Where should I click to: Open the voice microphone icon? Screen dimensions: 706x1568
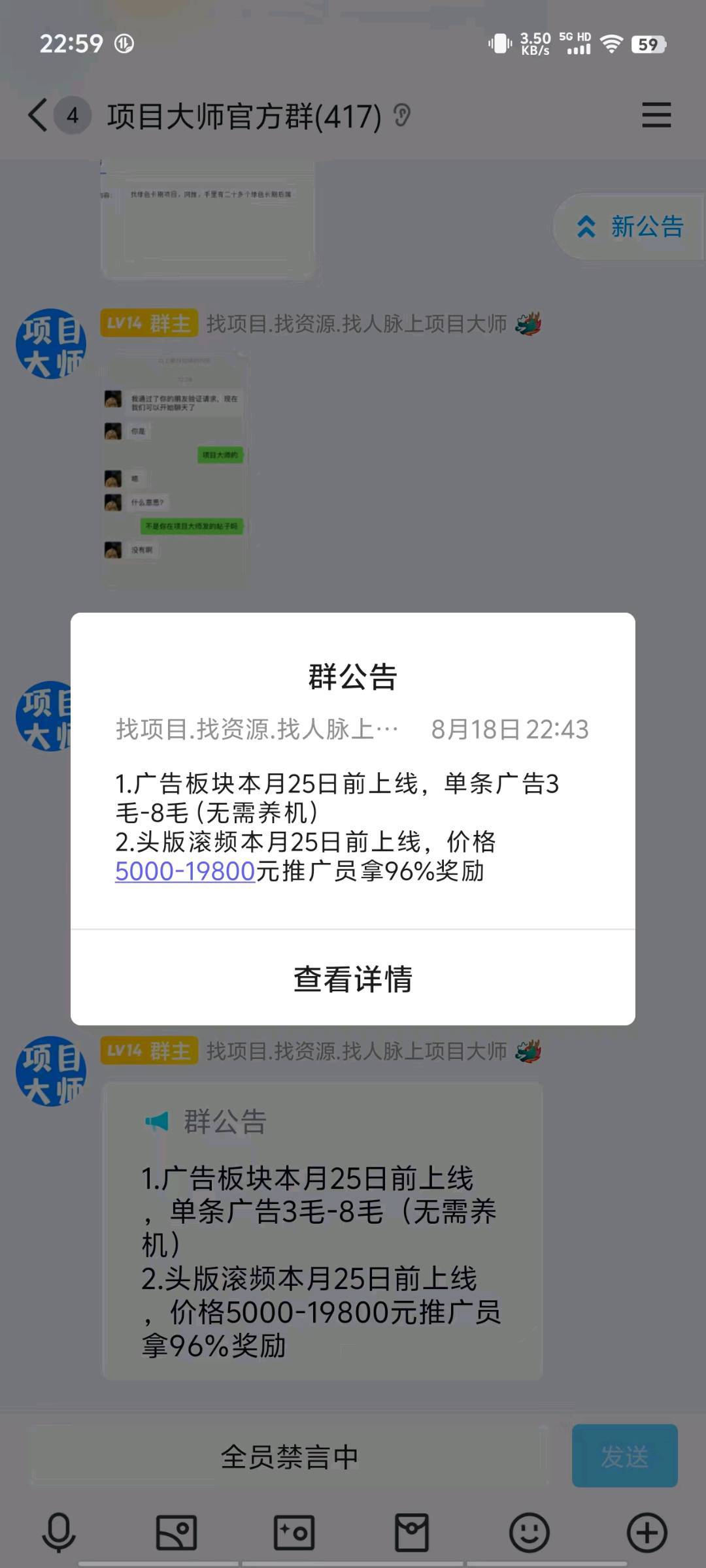pos(59,1532)
